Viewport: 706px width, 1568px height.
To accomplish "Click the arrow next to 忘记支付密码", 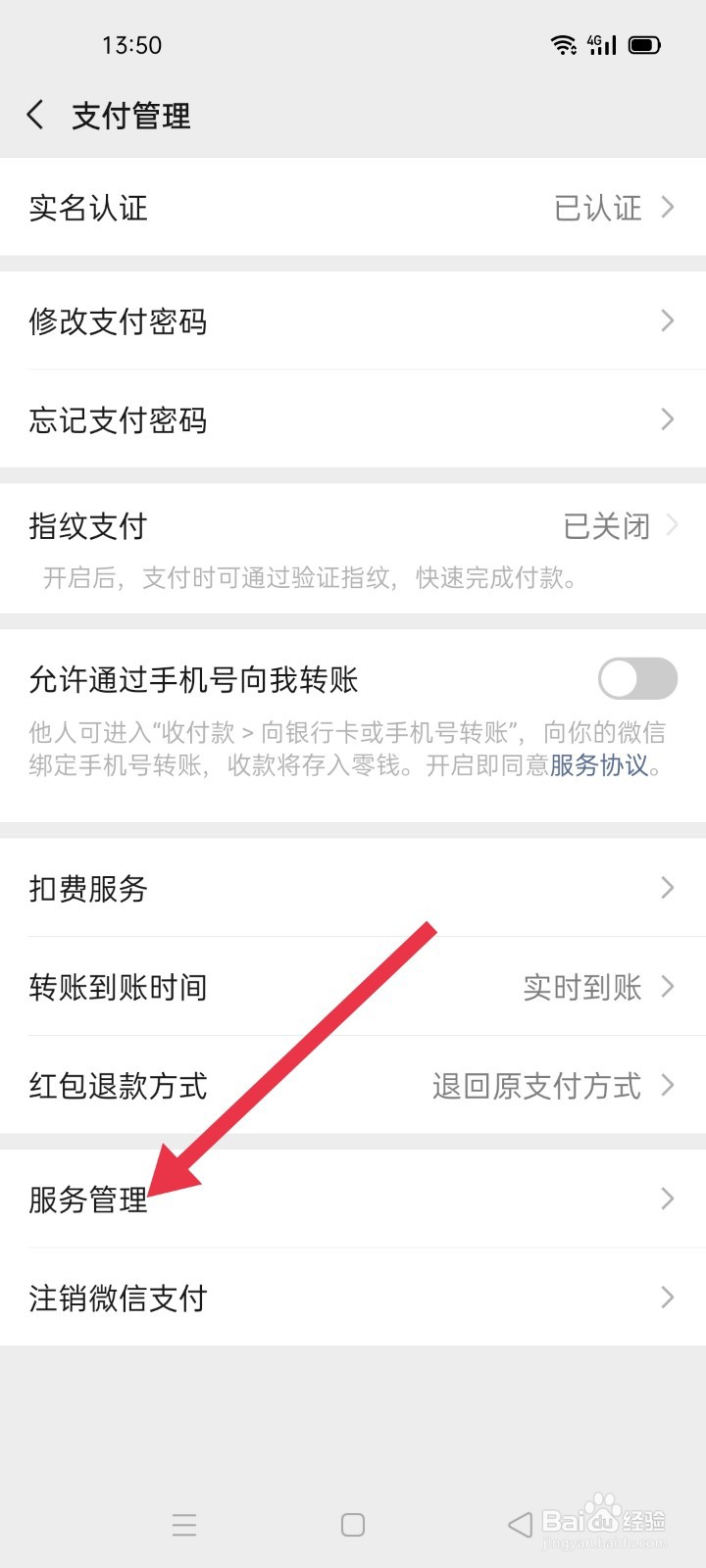I will tap(669, 420).
